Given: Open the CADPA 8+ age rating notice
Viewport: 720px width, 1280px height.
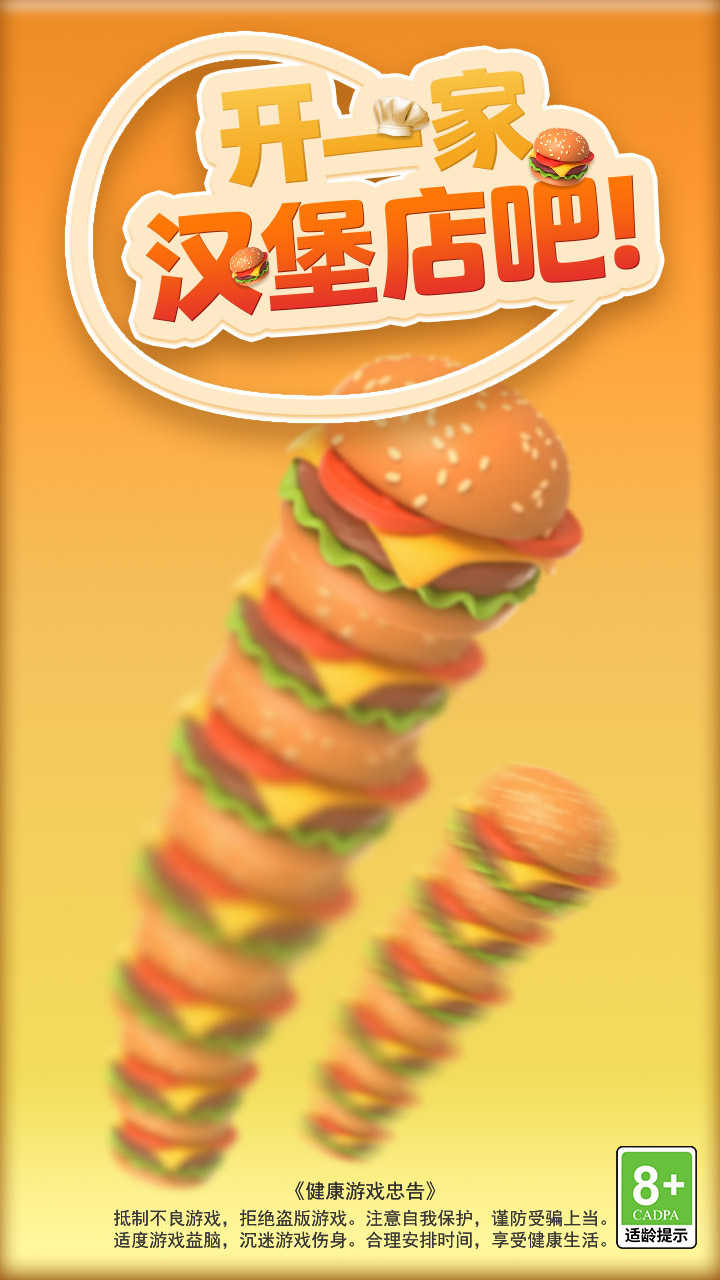Looking at the screenshot, I should coord(656,1197).
